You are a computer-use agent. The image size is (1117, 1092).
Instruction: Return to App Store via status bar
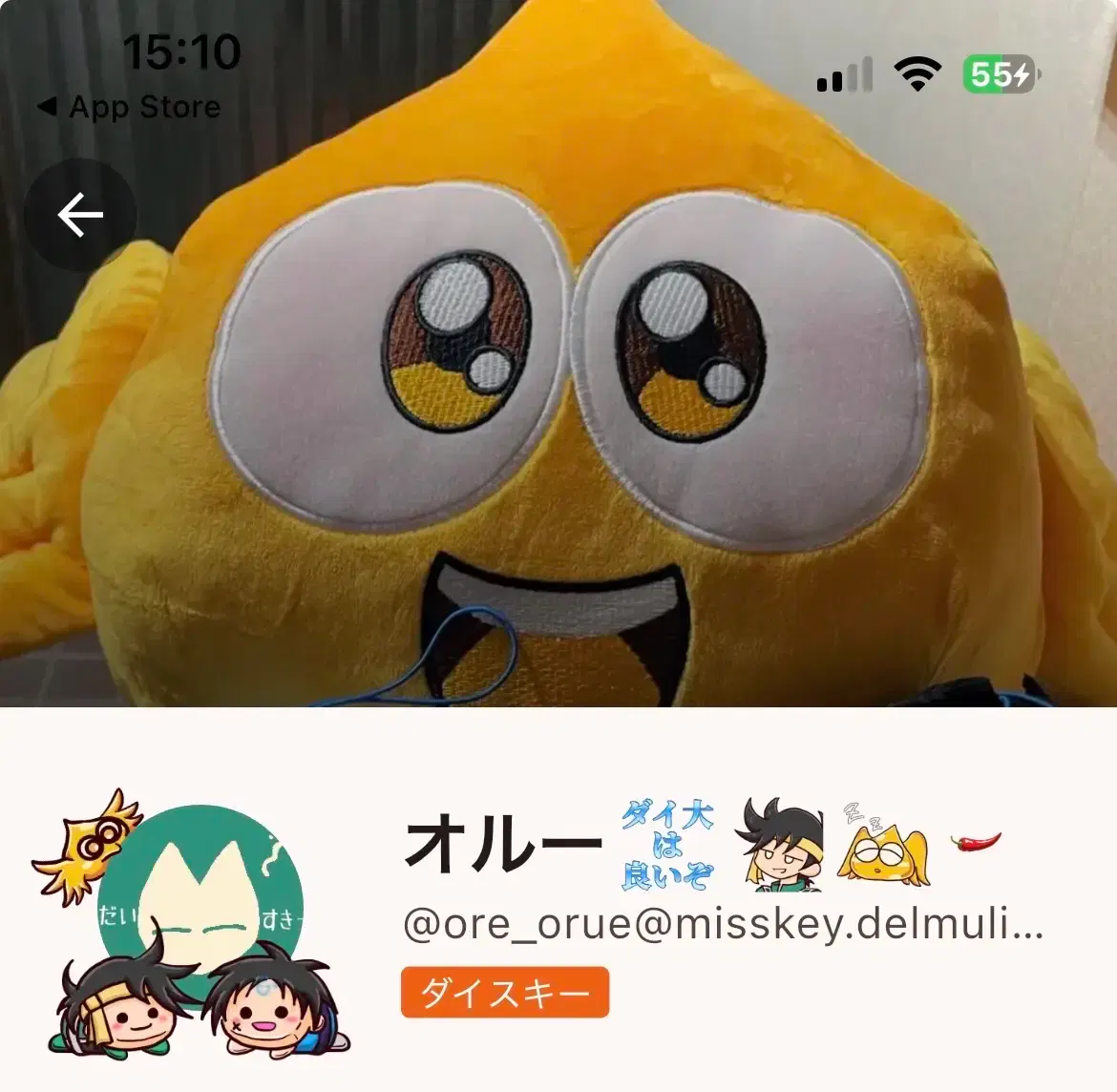[x=129, y=108]
